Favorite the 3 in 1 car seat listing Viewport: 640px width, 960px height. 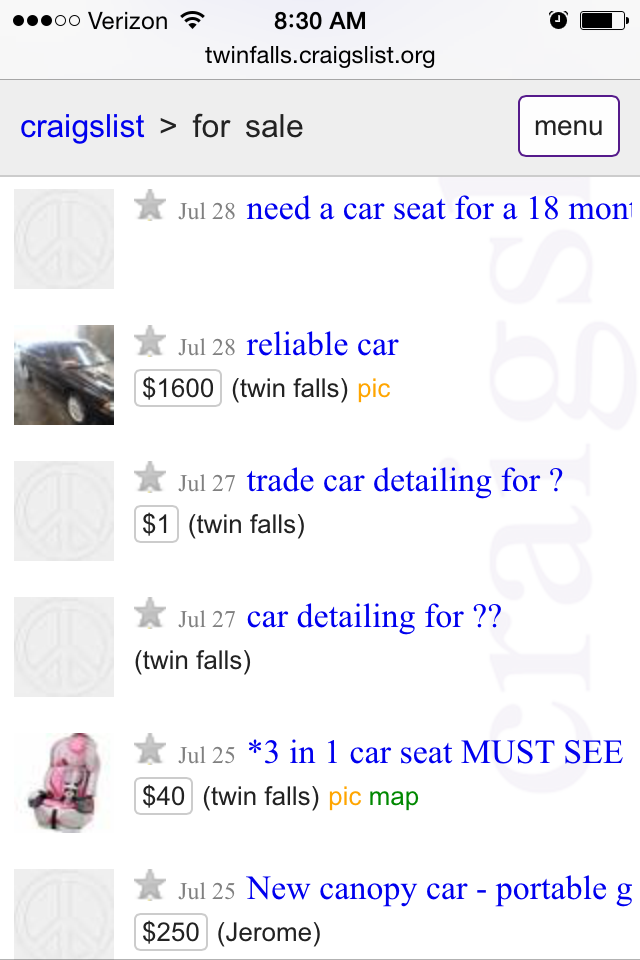[150, 749]
